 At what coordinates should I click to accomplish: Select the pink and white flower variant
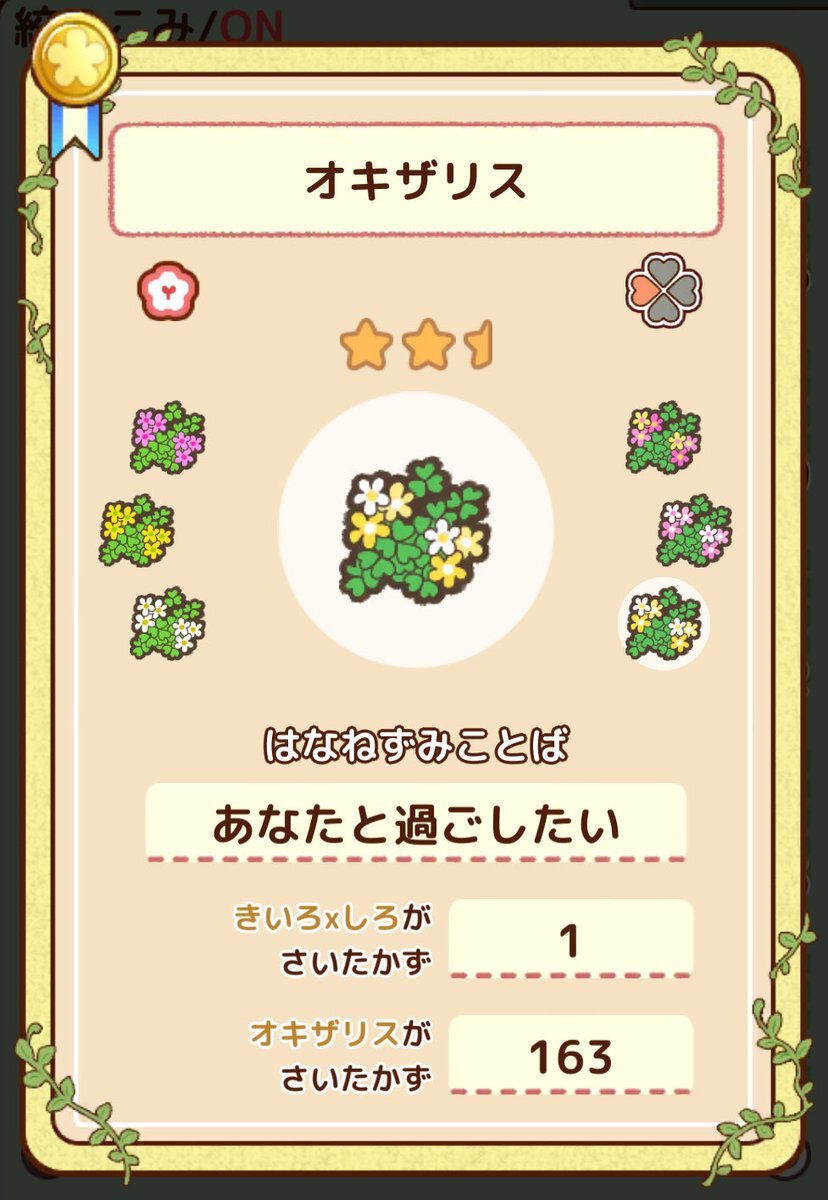point(694,530)
